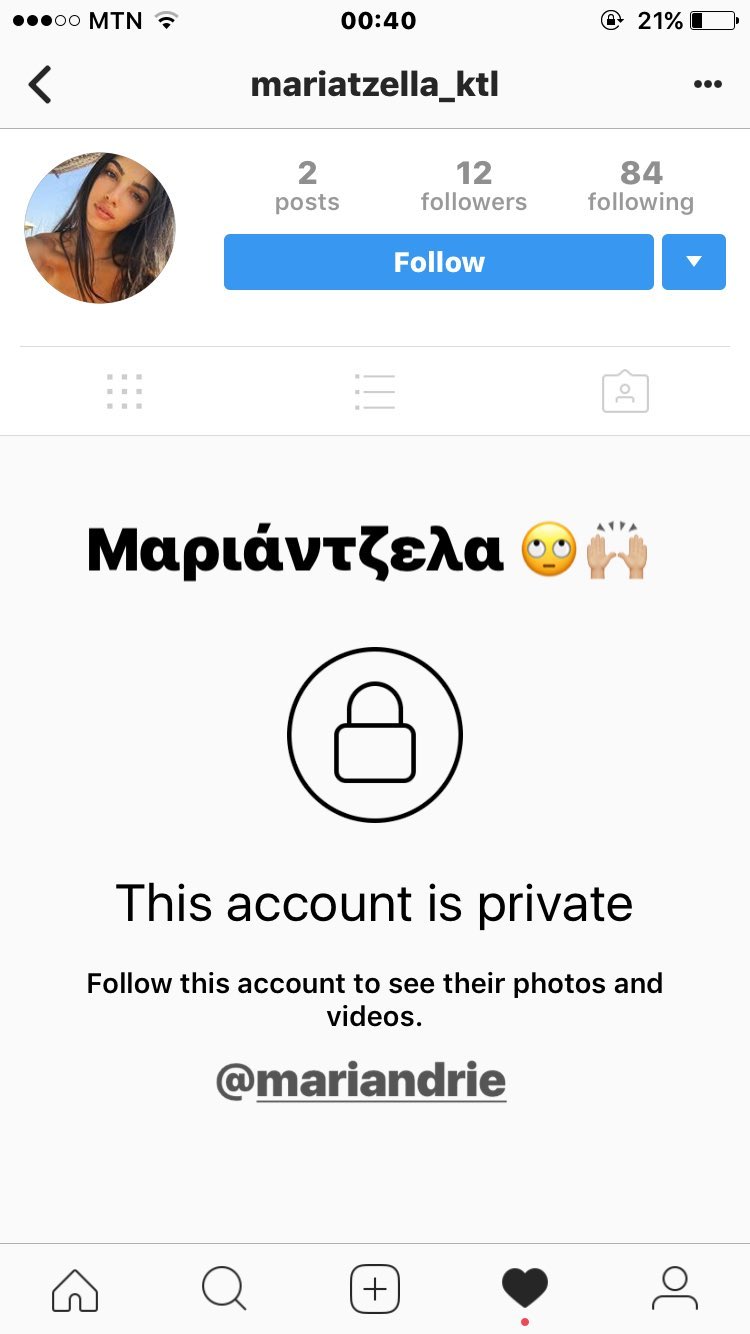Switch to the list view tab
The image size is (750, 1334).
(375, 392)
